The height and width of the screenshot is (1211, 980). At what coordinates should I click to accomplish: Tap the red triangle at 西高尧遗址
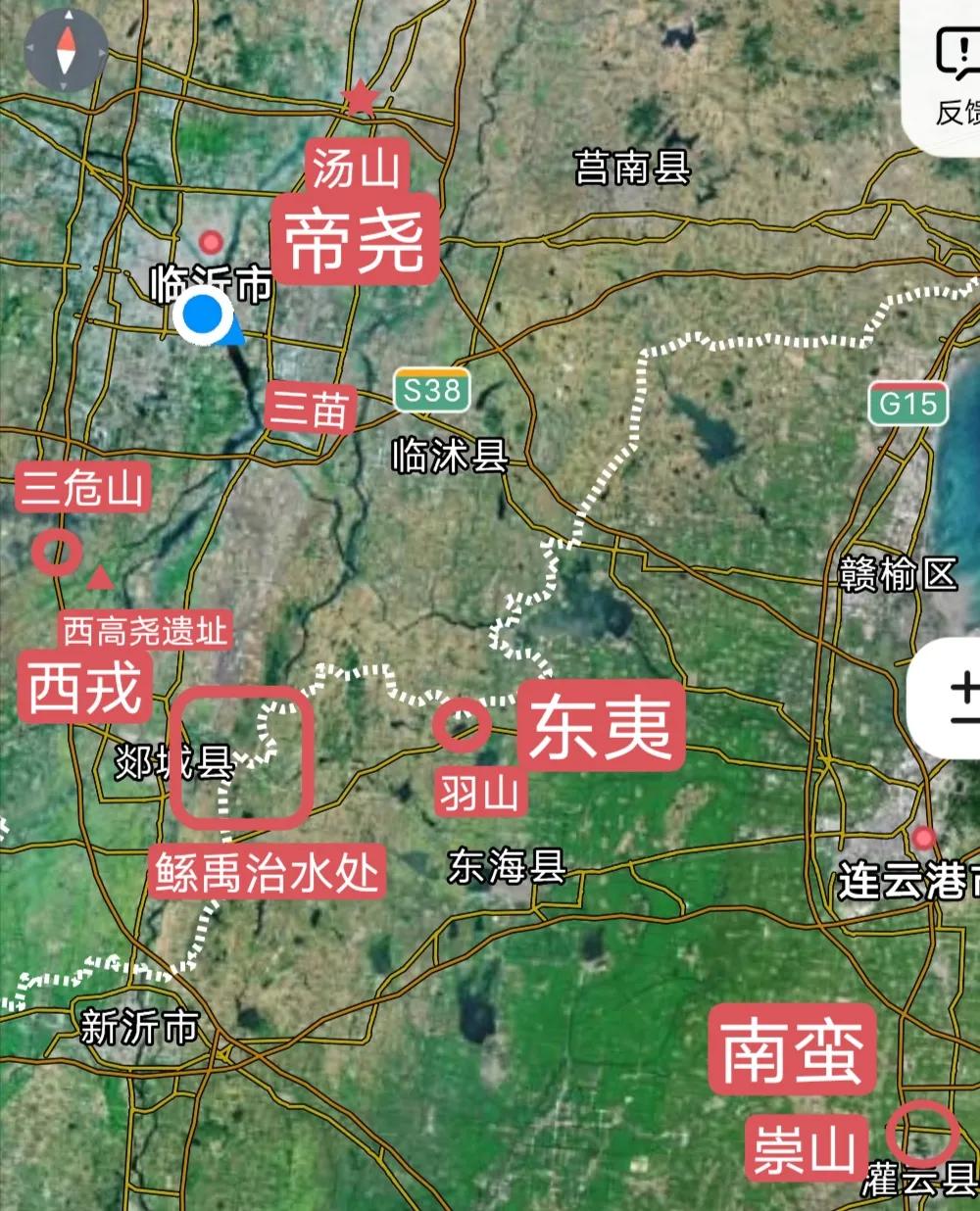[x=101, y=576]
